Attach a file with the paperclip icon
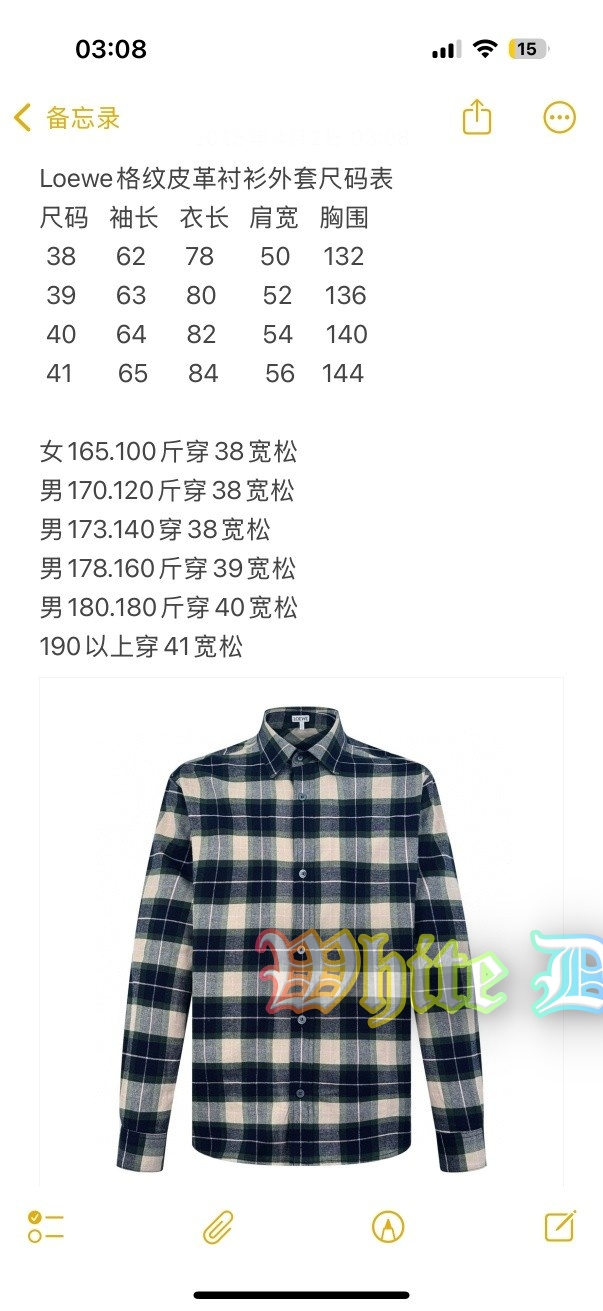The height and width of the screenshot is (1311, 603). pos(218,1226)
